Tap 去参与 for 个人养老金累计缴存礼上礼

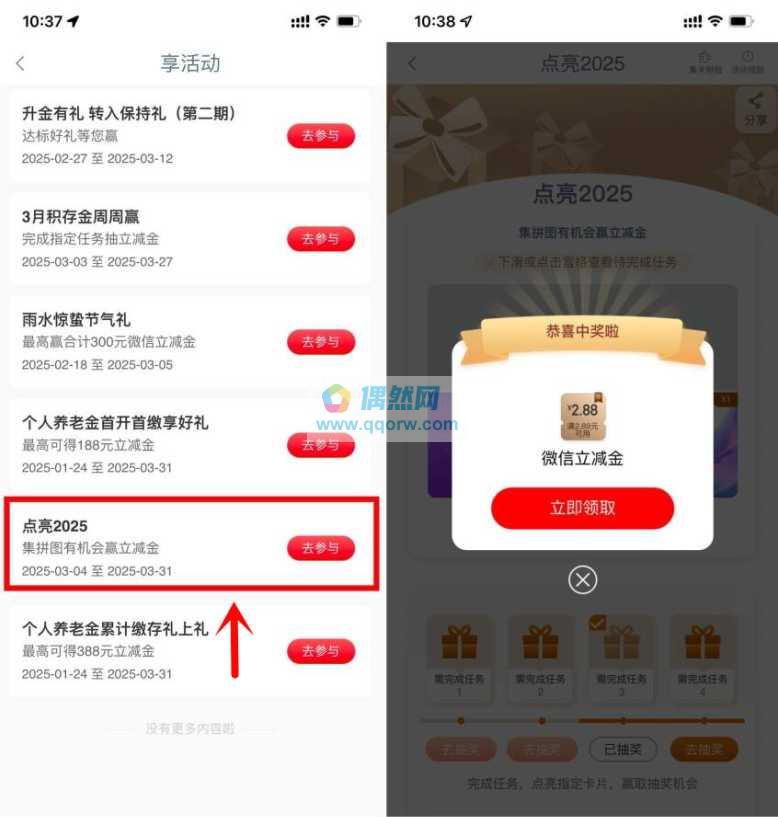coord(320,651)
